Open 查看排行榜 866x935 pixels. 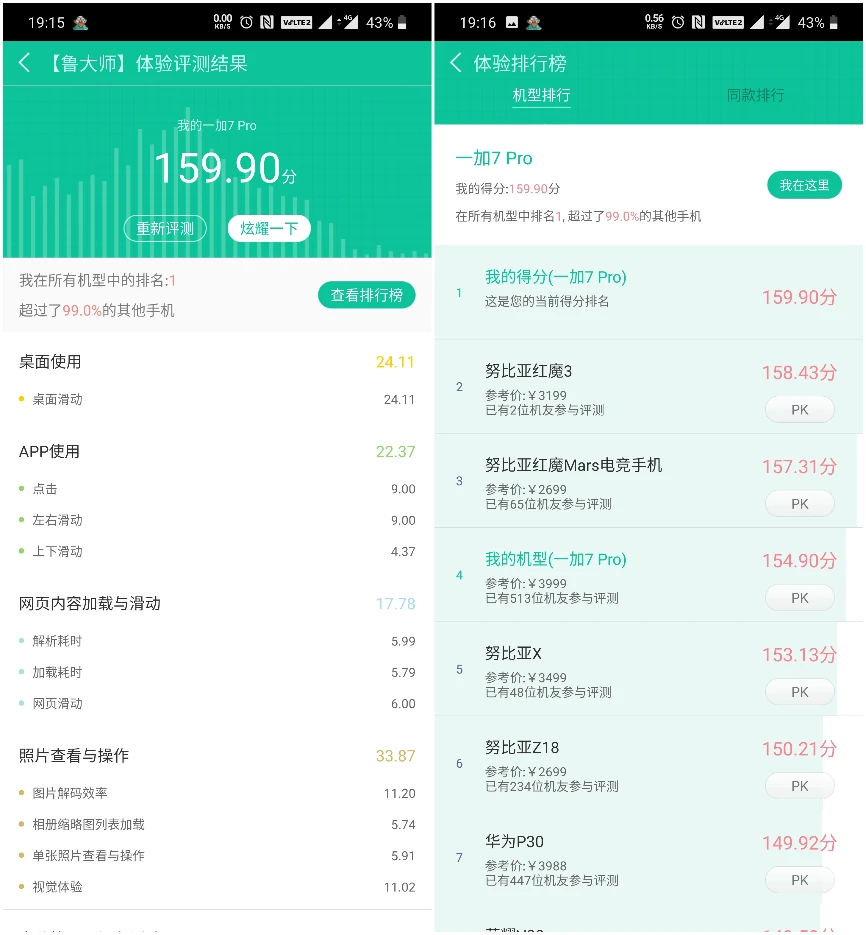click(366, 295)
